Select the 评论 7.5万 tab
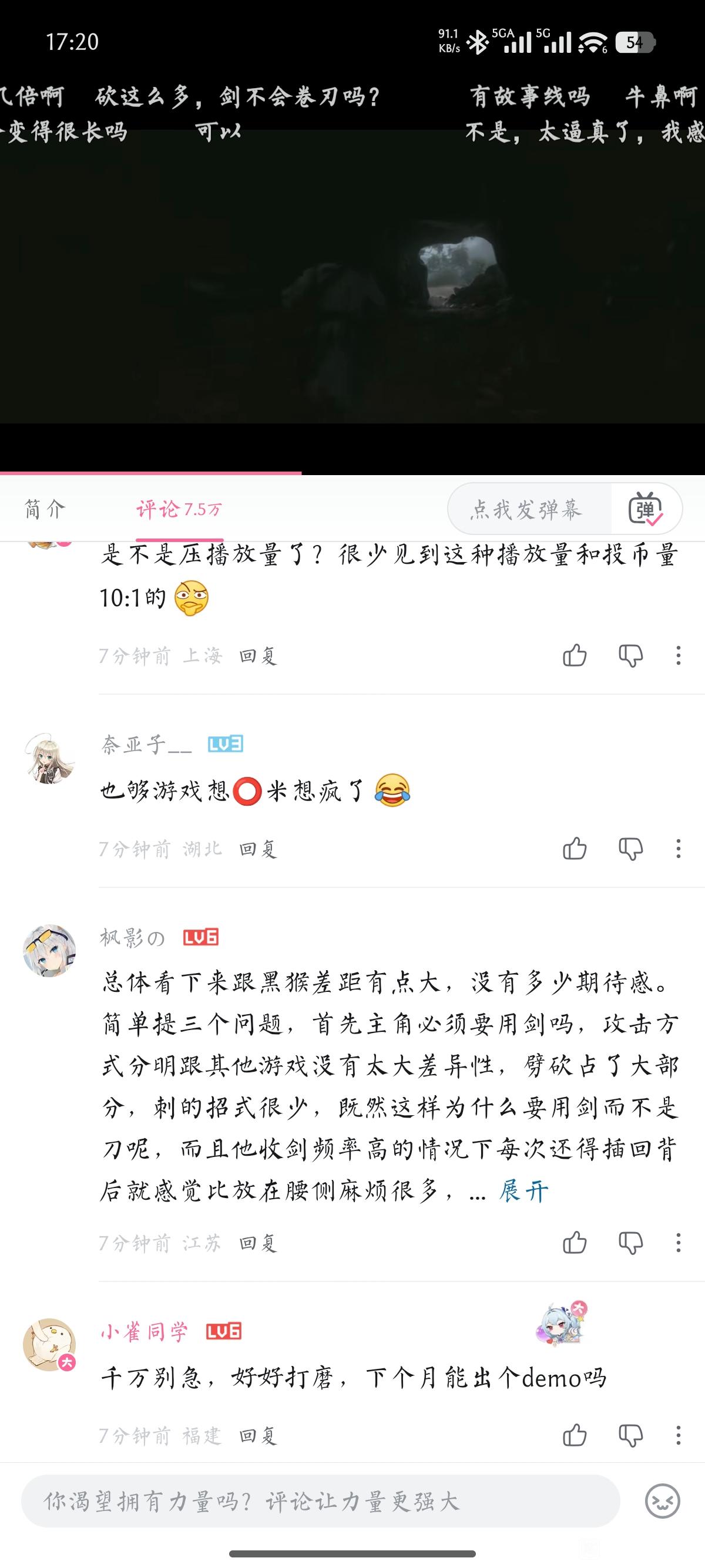 pos(179,509)
